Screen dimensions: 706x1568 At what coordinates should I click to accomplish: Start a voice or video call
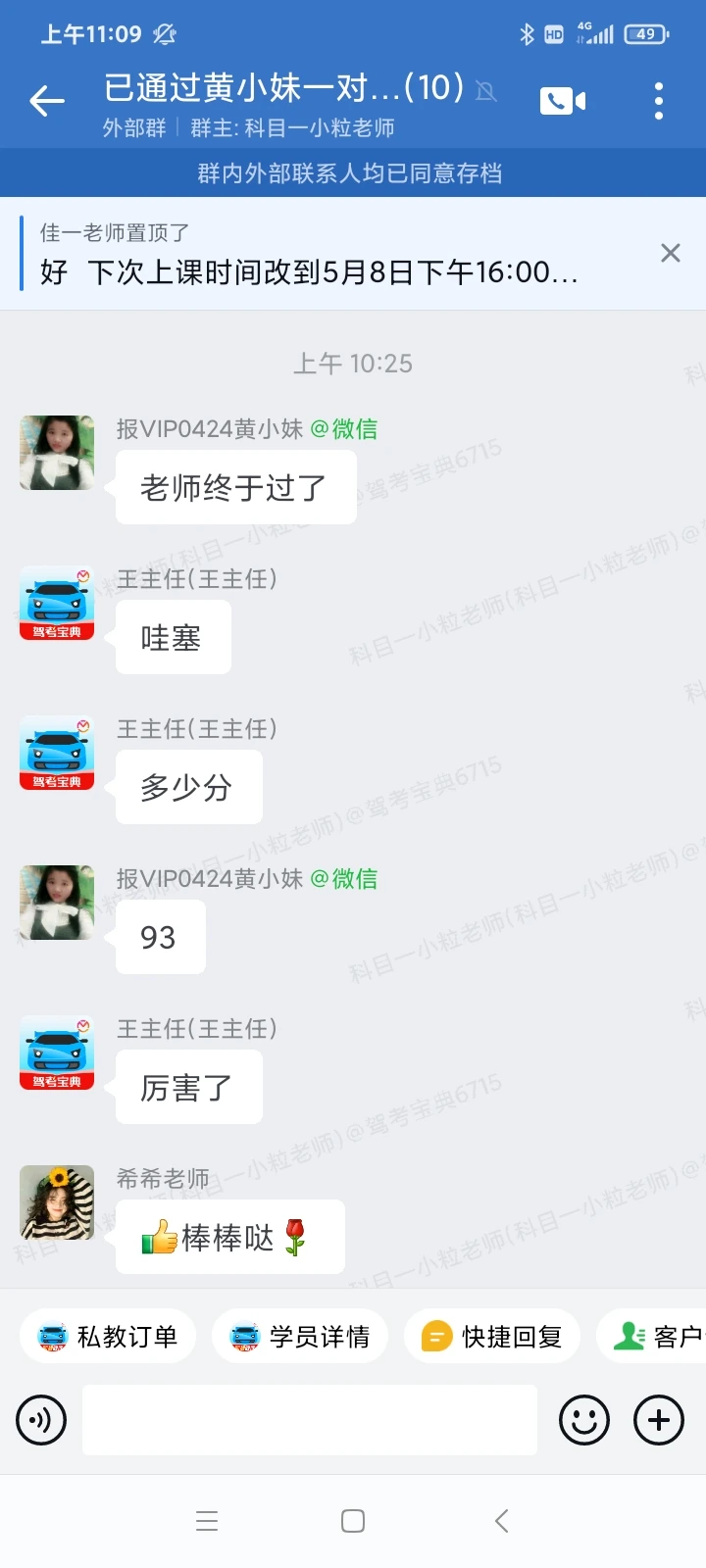click(563, 101)
